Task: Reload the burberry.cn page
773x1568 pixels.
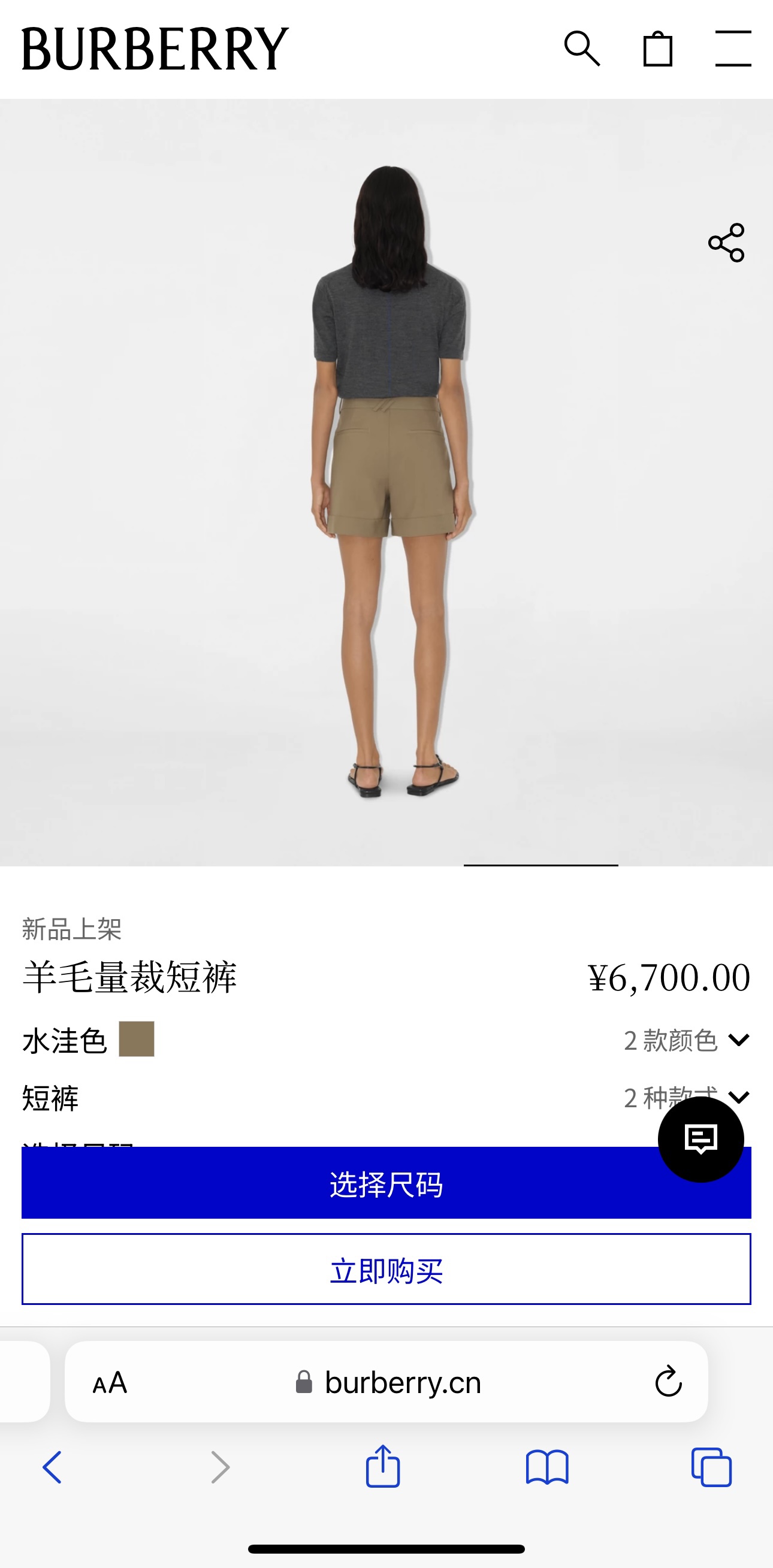Action: [x=668, y=1382]
